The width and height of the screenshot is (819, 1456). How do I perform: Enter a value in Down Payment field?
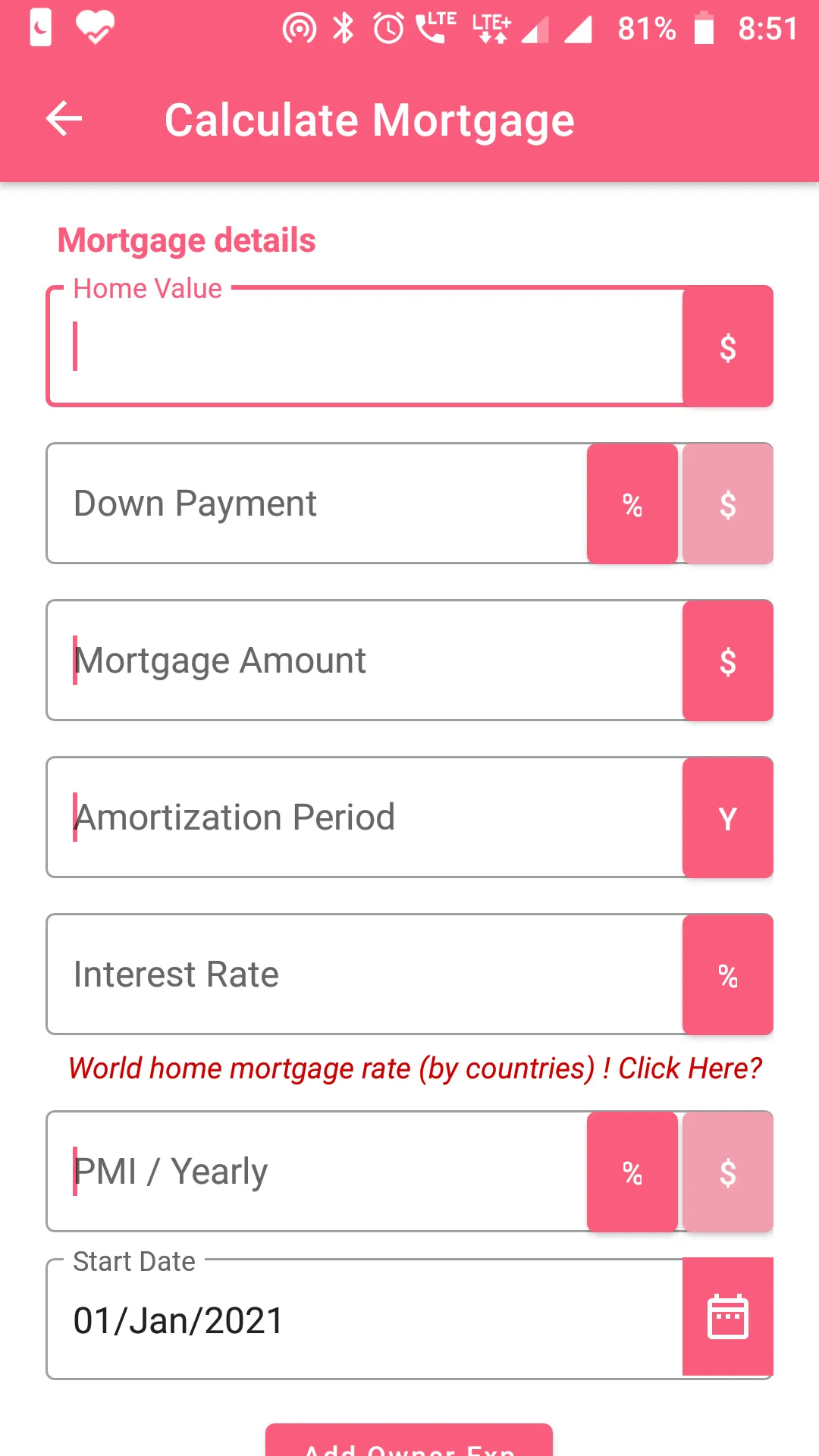coord(315,504)
